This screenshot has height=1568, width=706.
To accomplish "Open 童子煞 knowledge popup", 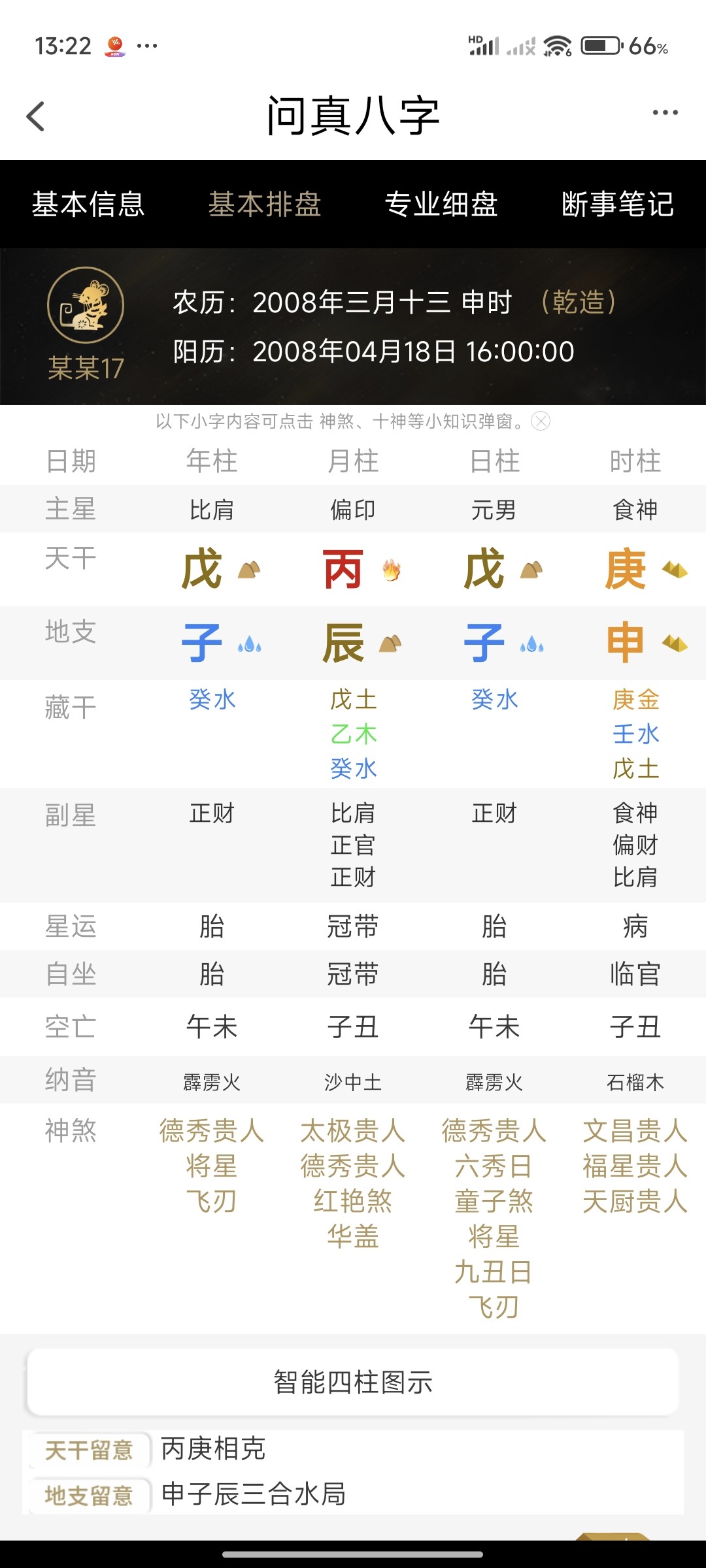I will click(x=494, y=1201).
